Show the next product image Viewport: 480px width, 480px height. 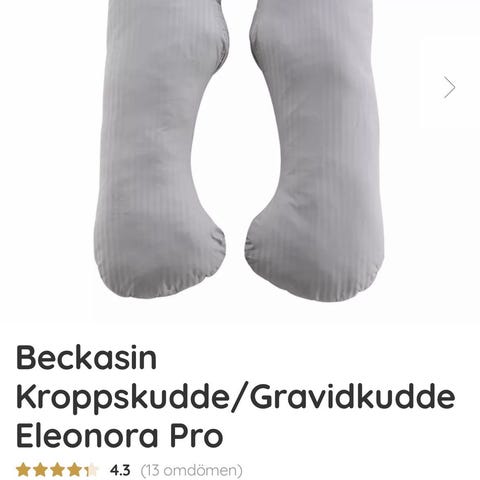pyautogui.click(x=450, y=87)
